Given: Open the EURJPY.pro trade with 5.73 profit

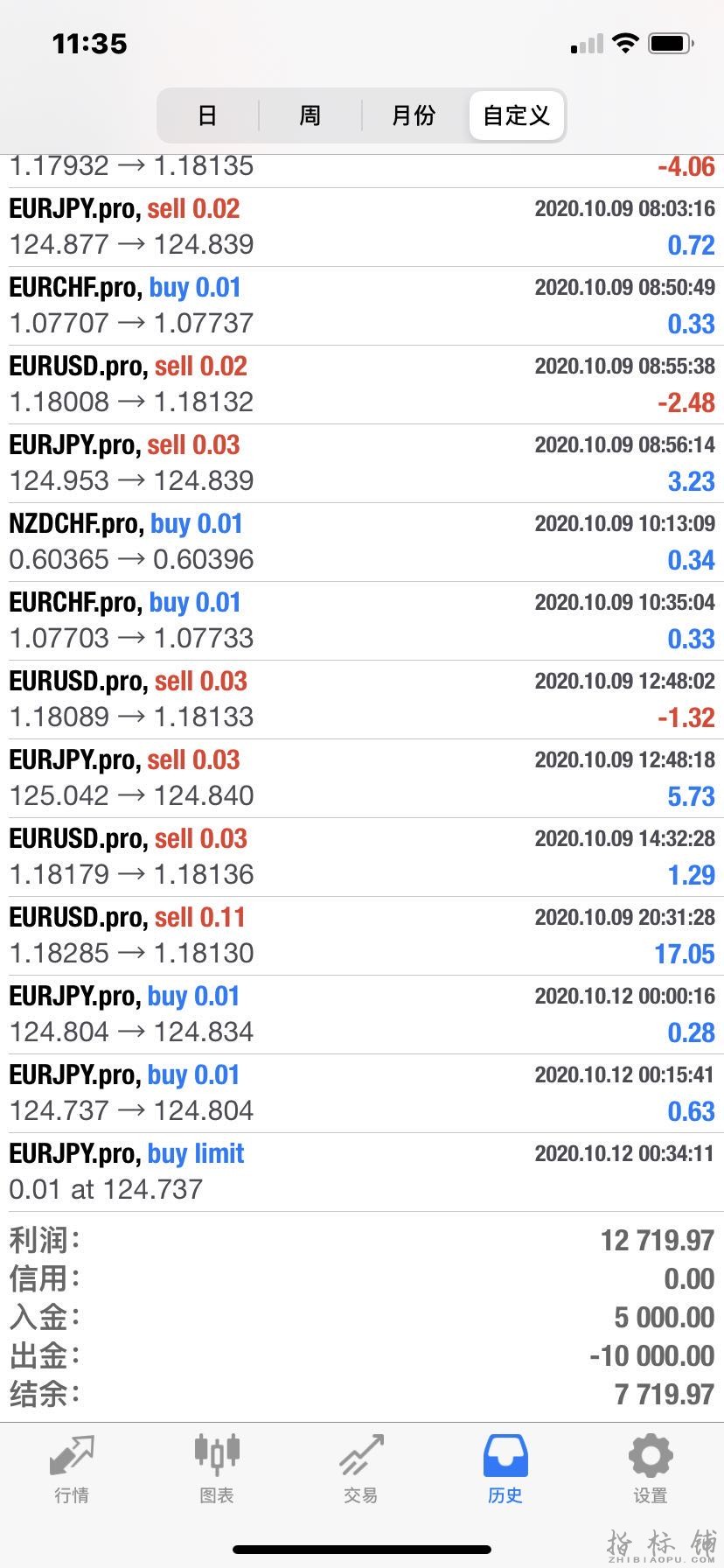Looking at the screenshot, I should pyautogui.click(x=362, y=778).
